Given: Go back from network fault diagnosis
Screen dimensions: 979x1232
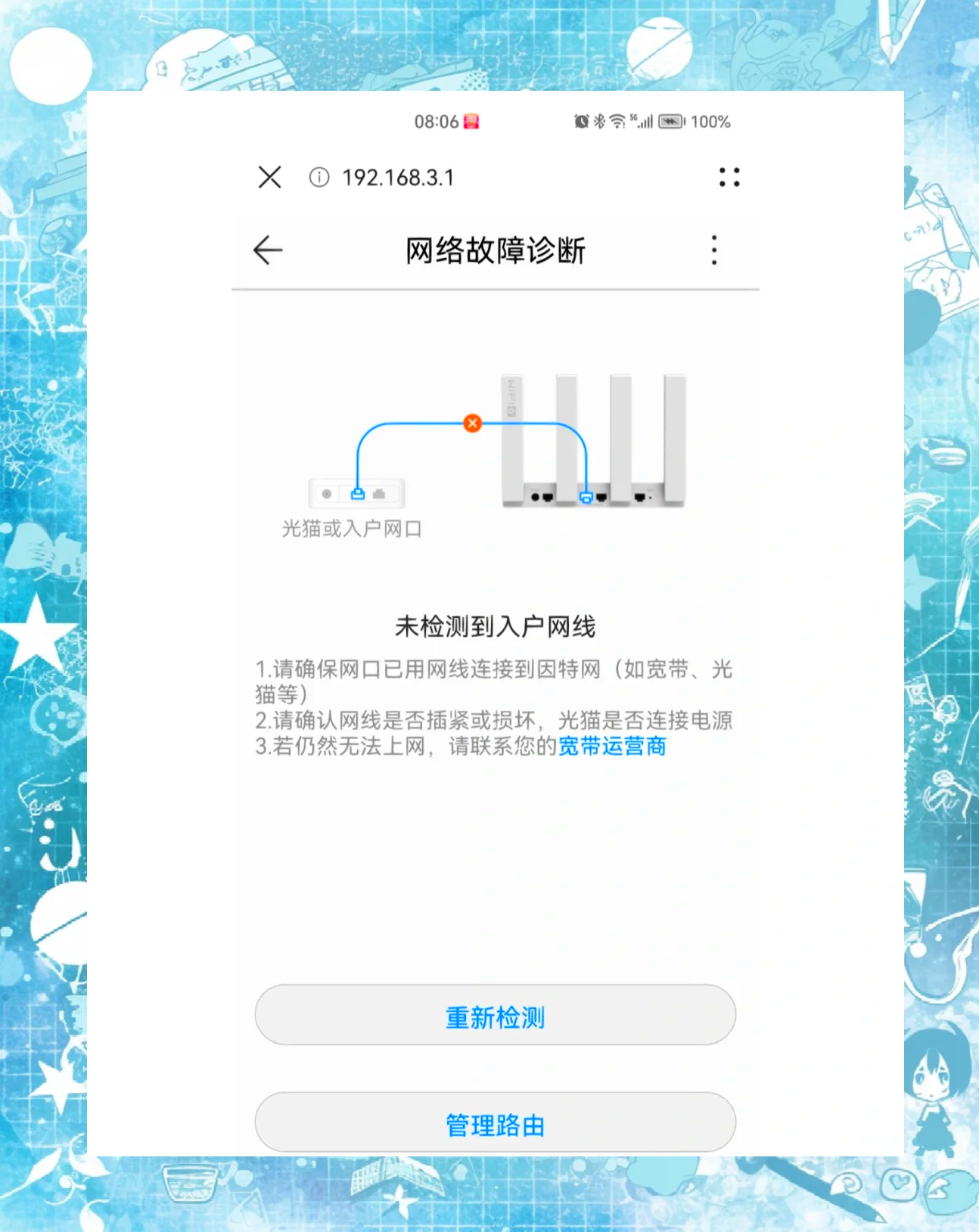Looking at the screenshot, I should click(x=268, y=250).
